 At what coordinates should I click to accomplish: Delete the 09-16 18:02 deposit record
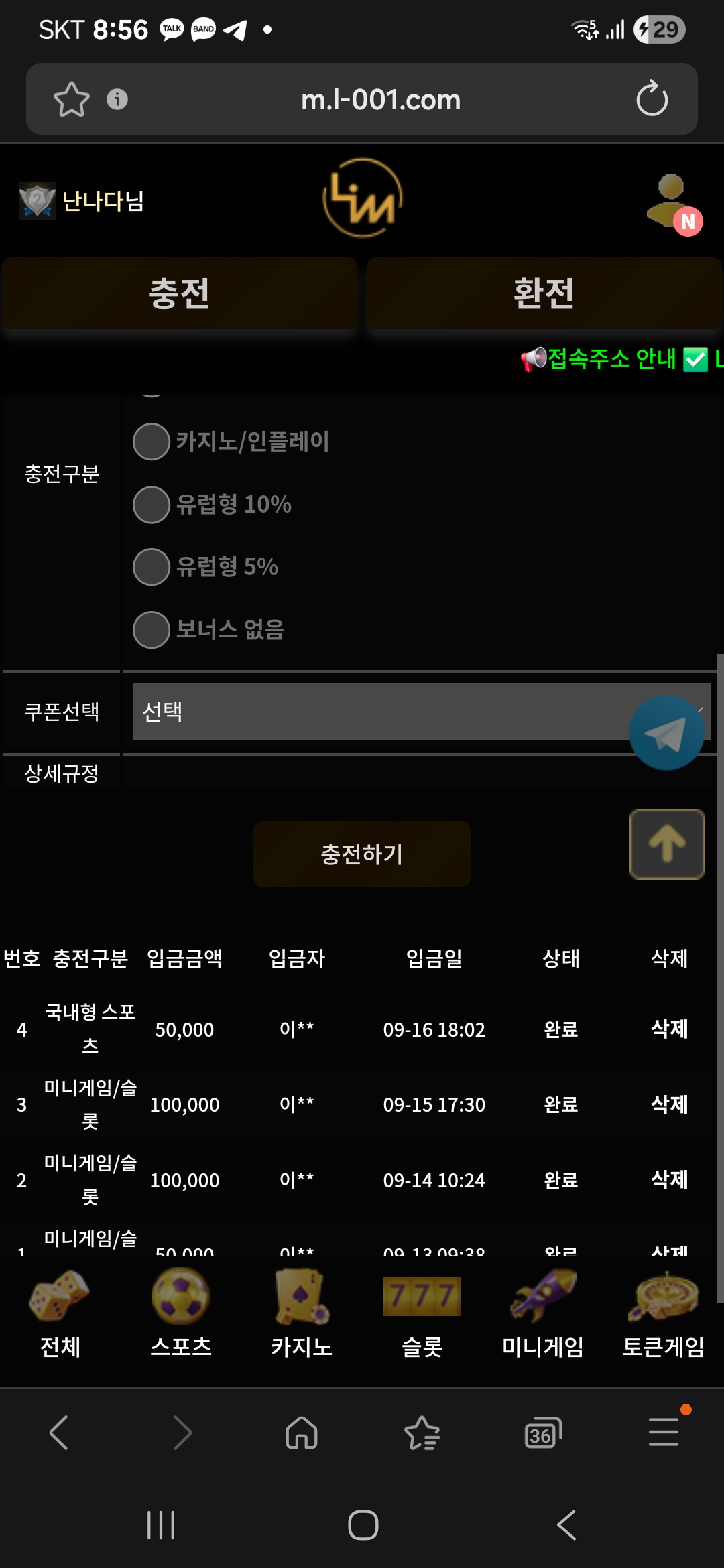[x=669, y=1029]
